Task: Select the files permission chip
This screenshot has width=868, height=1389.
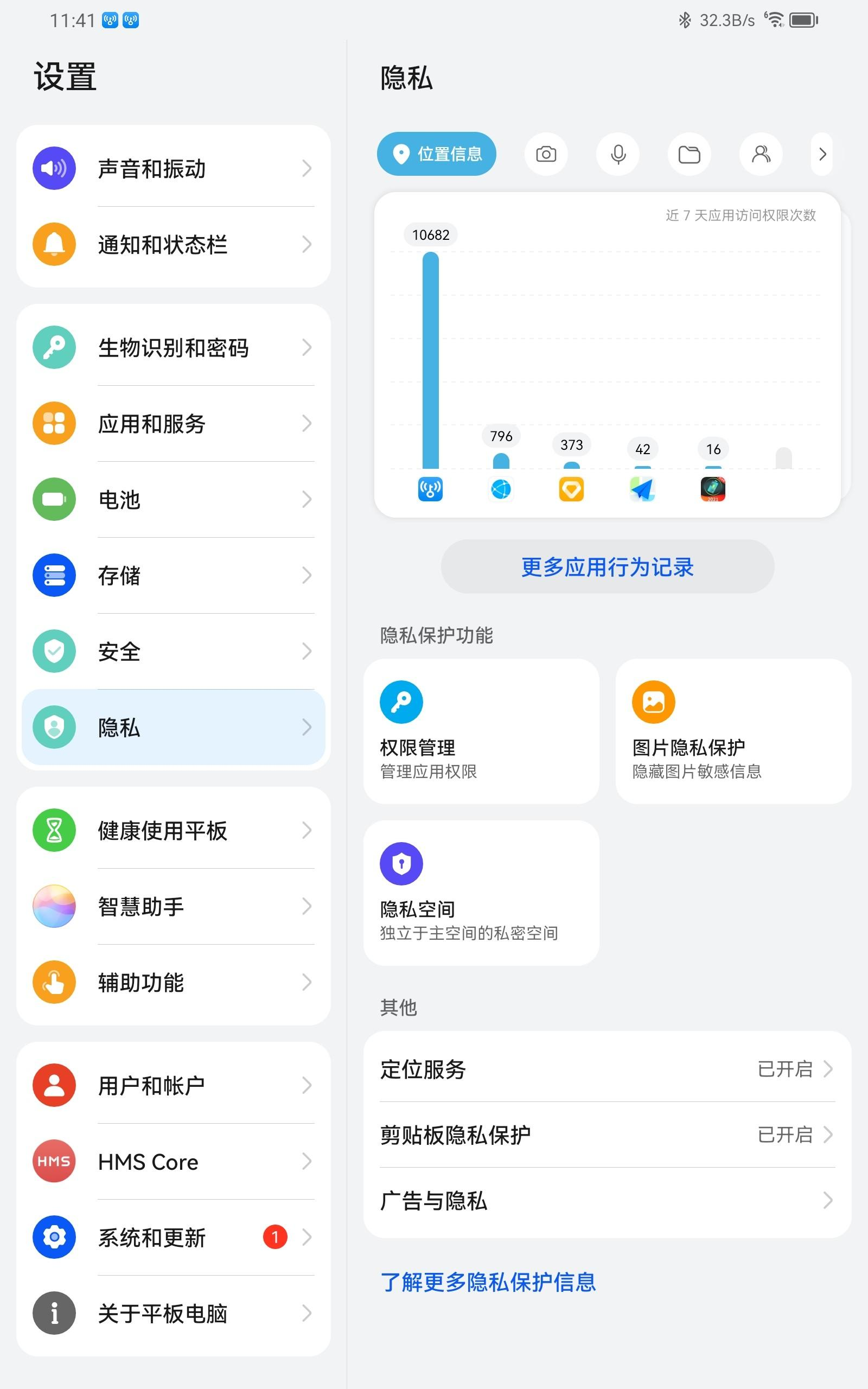Action: [689, 154]
